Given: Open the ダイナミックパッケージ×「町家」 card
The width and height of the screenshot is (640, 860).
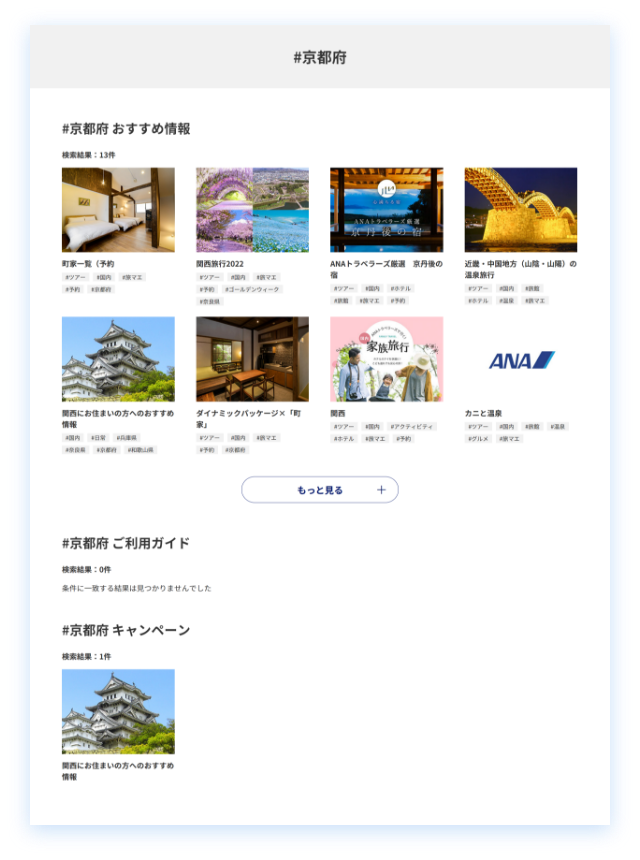Looking at the screenshot, I should [252, 359].
